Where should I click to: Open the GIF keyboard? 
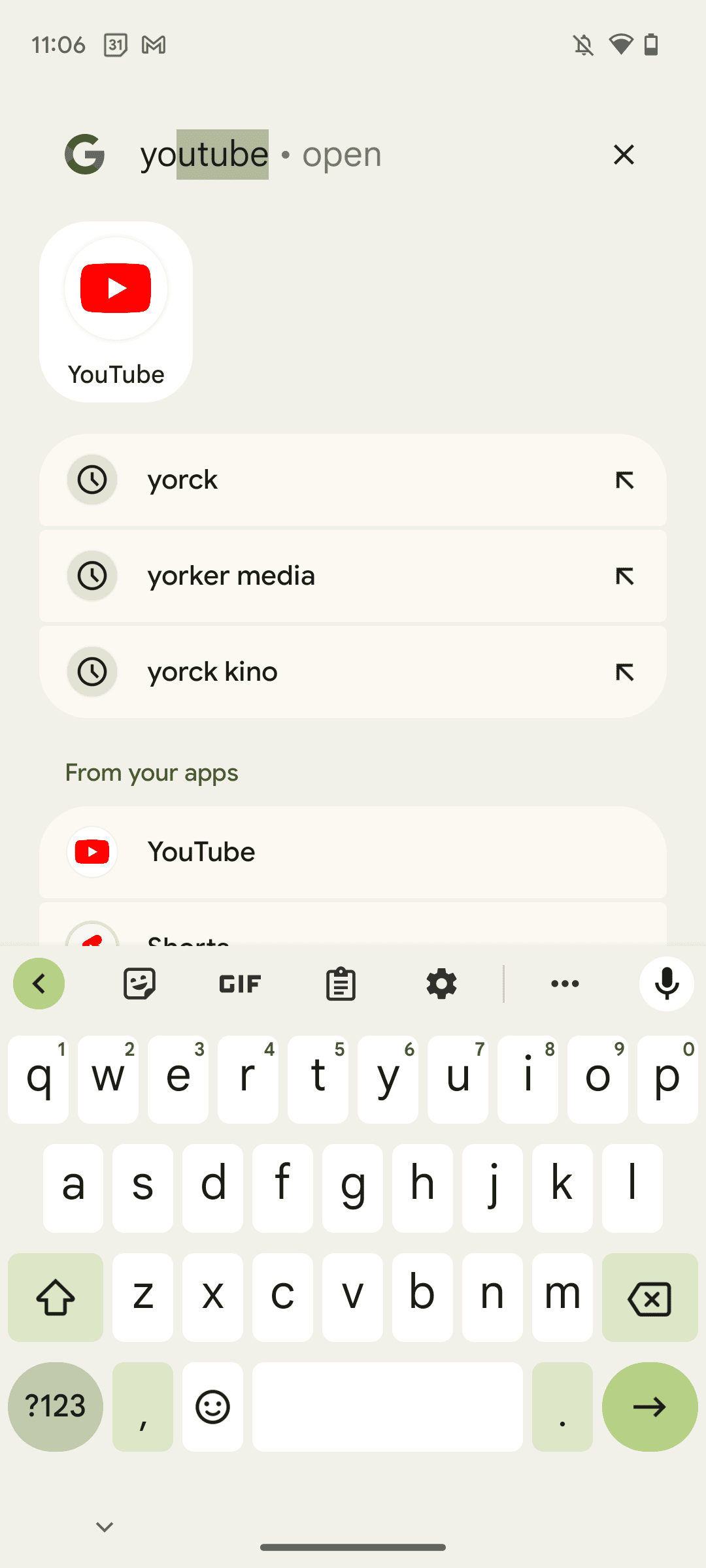pos(240,984)
